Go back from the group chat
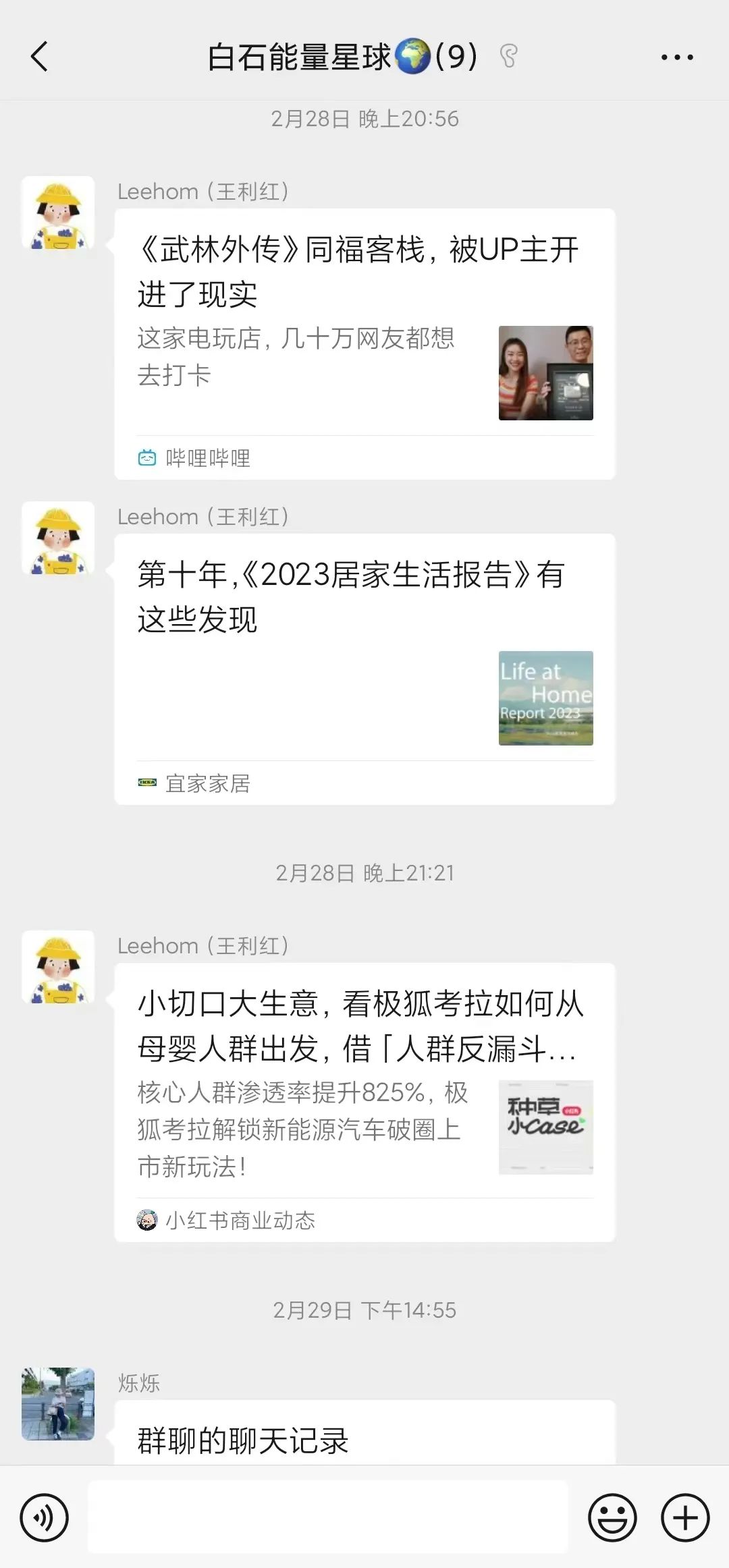The height and width of the screenshot is (1568, 729). point(40,57)
